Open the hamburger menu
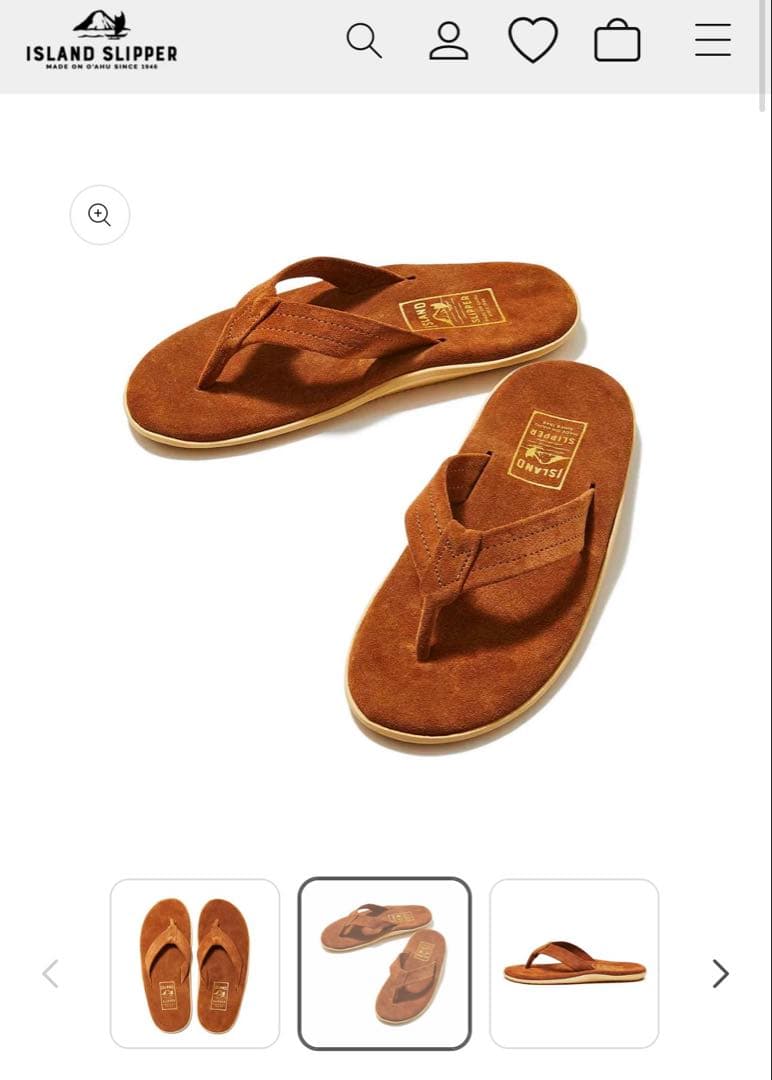Image resolution: width=772 pixels, height=1080 pixels. click(713, 40)
